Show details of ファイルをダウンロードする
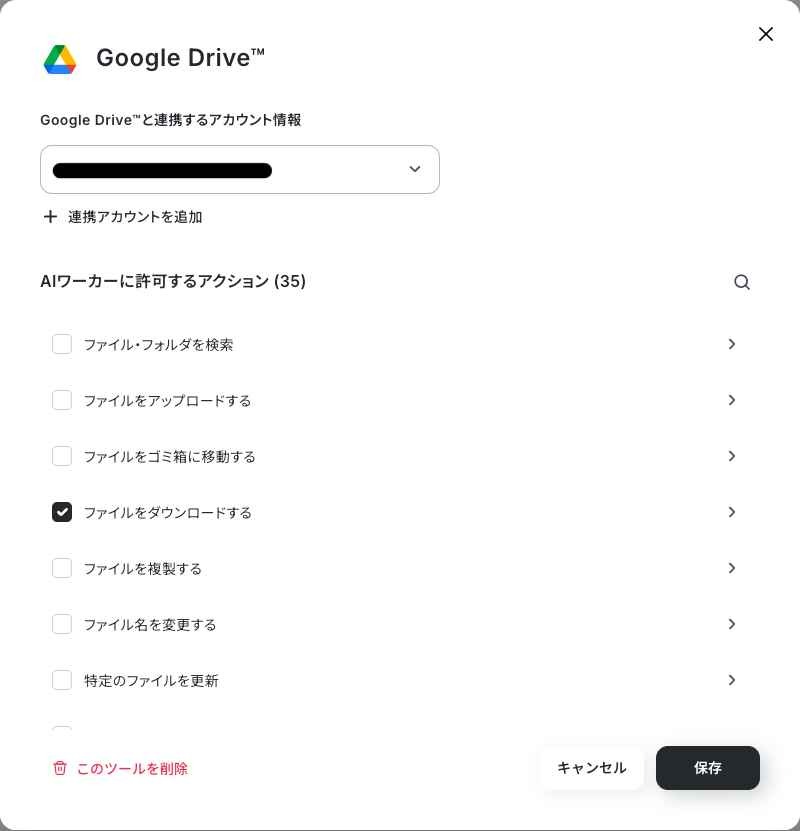This screenshot has height=831, width=800. pyautogui.click(x=732, y=512)
